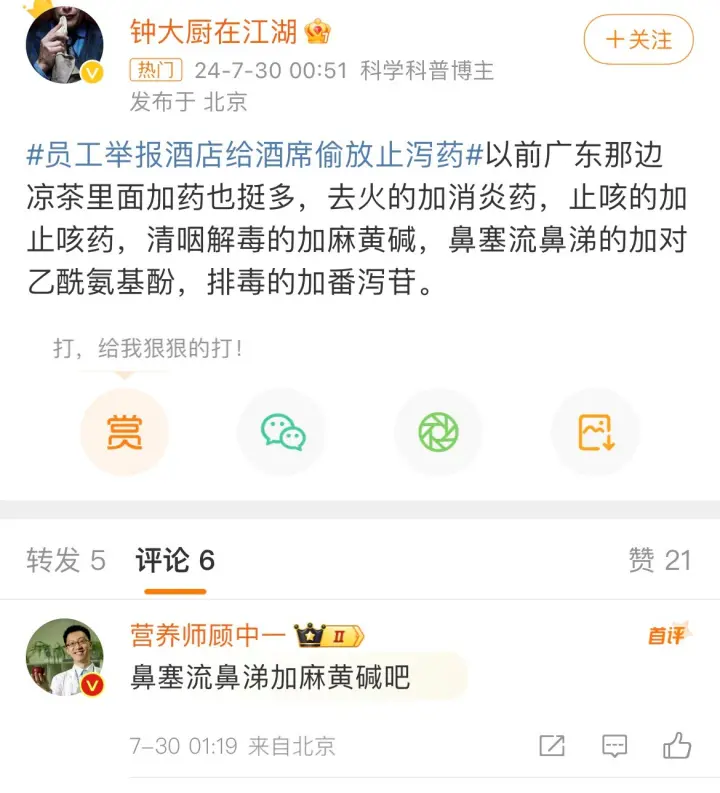Open the 热门 tag on the post
This screenshot has width=720, height=793.
pyautogui.click(x=155, y=71)
